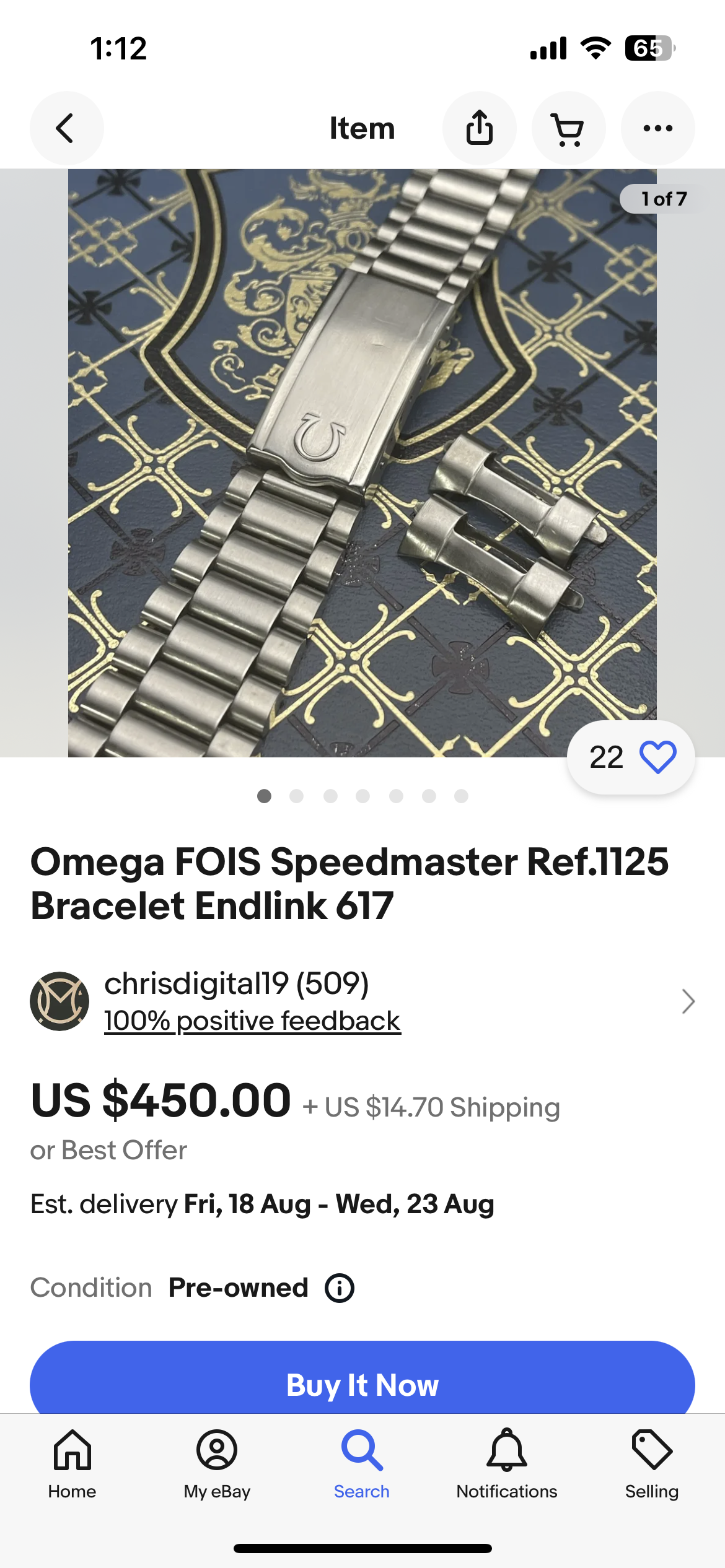The image size is (725, 1568).
Task: Switch to the Home tab
Action: 72,1464
